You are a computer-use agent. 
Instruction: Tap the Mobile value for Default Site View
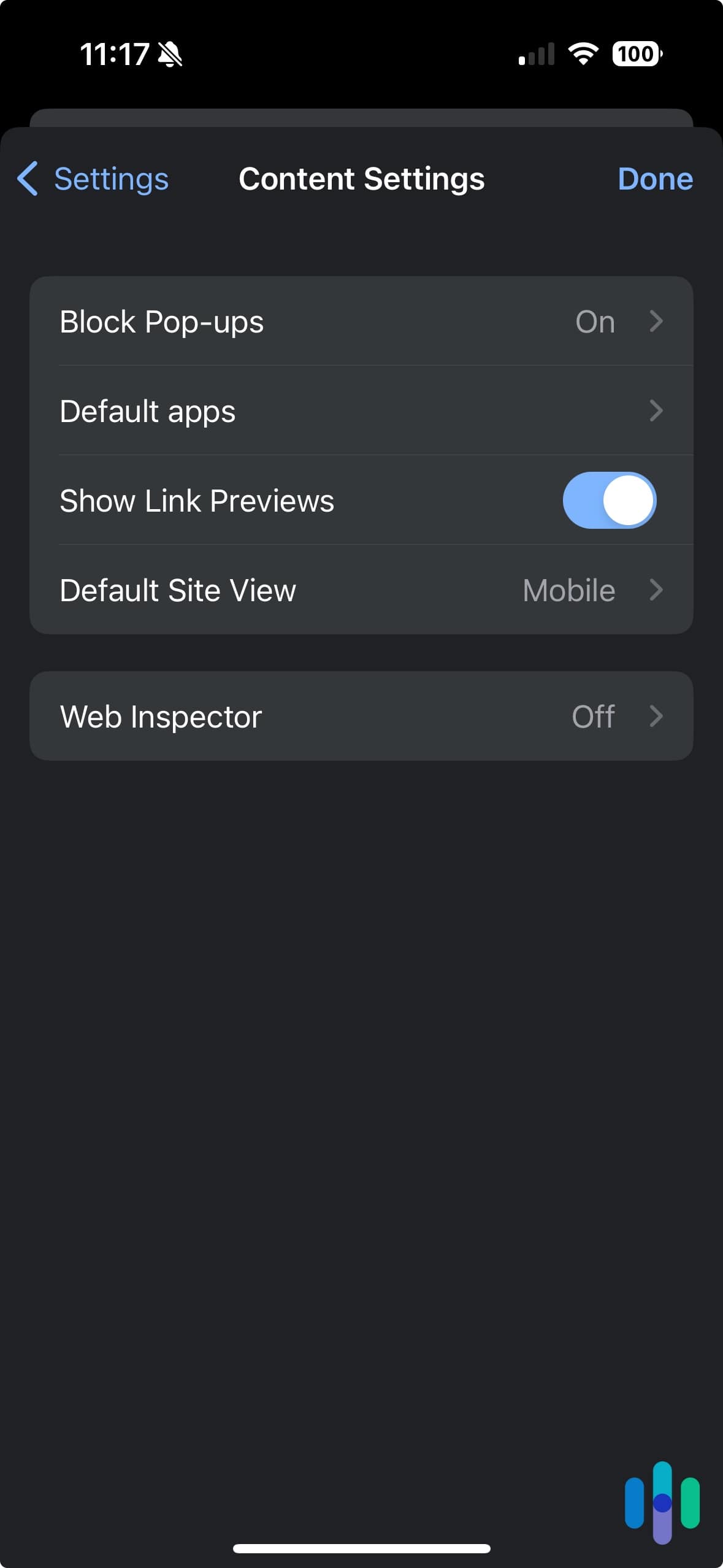tap(568, 590)
